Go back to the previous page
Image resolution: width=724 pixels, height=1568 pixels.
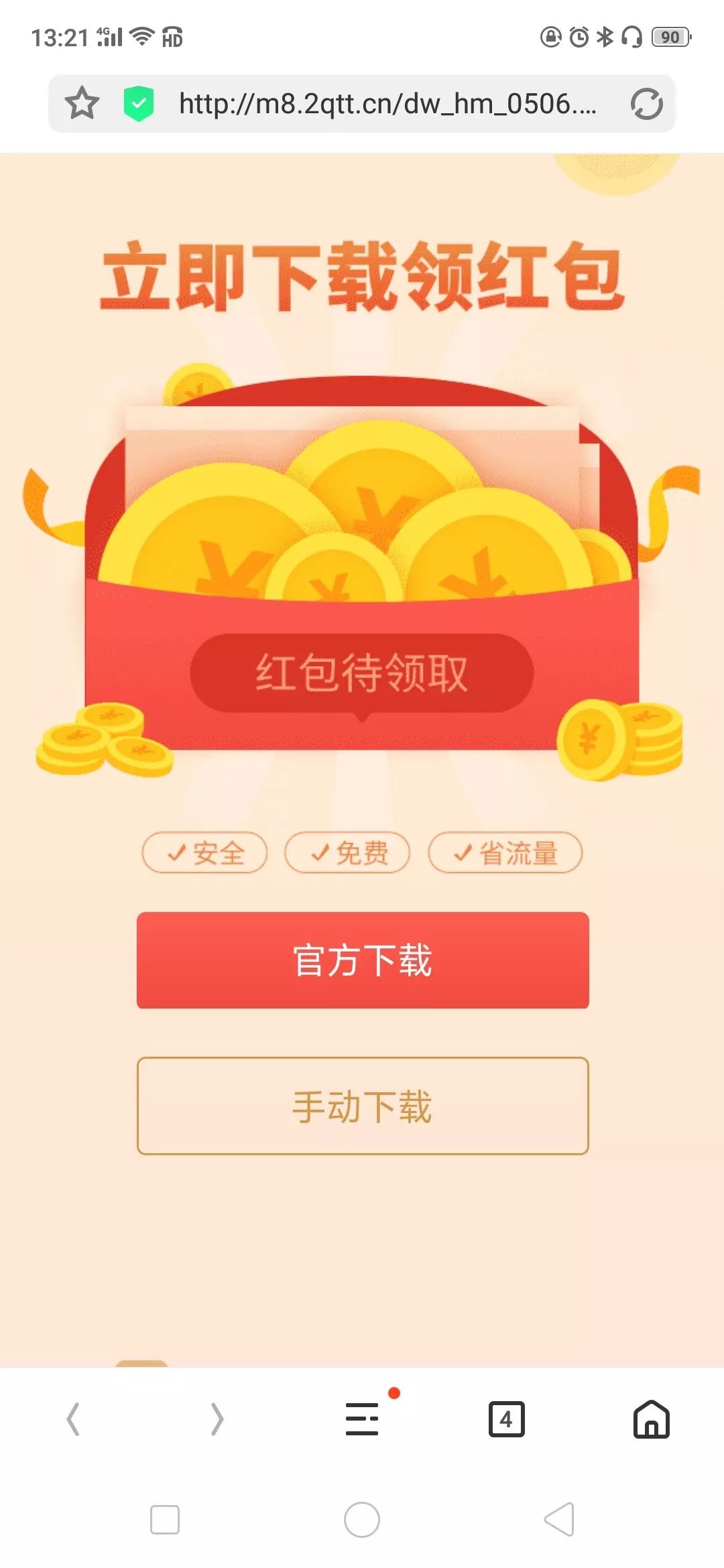[73, 1419]
